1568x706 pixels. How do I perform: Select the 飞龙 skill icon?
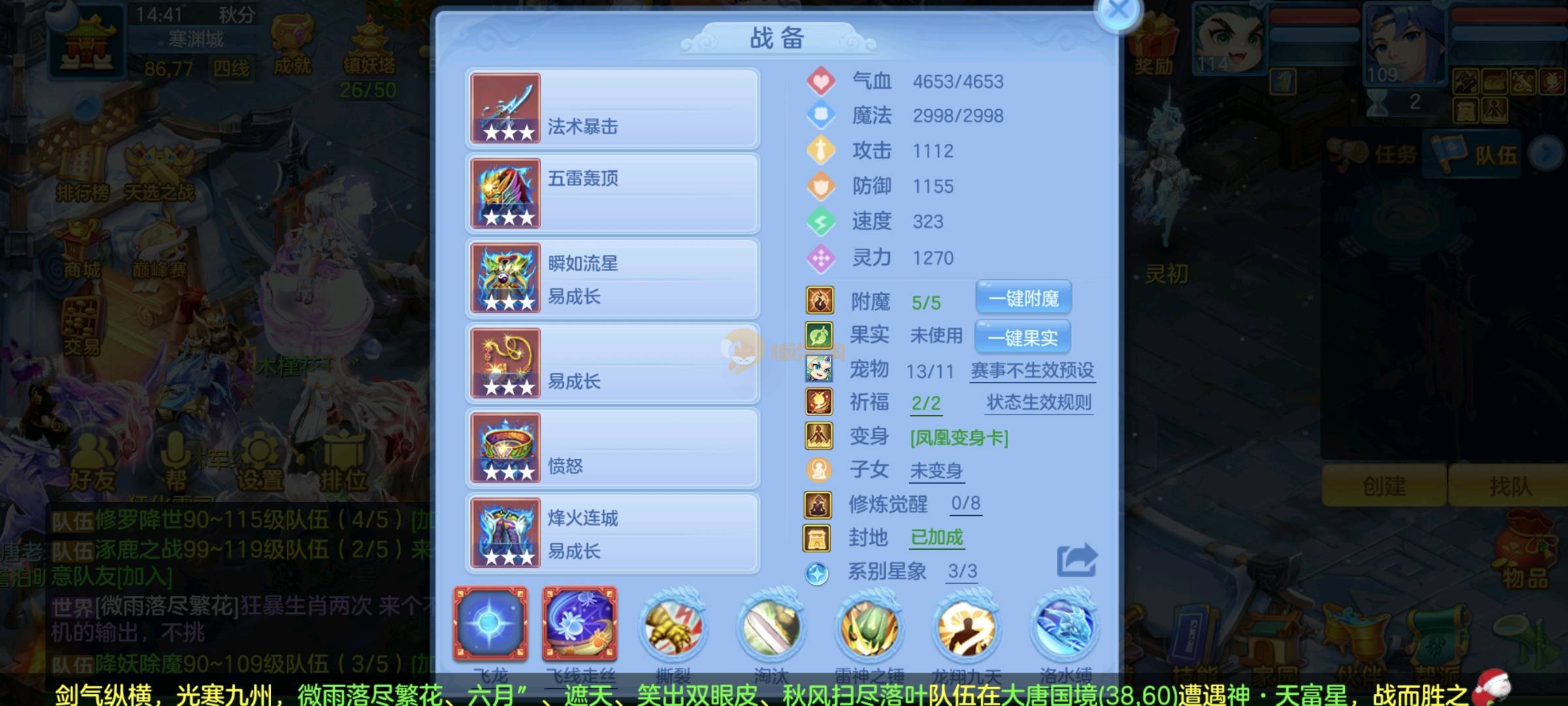(491, 624)
